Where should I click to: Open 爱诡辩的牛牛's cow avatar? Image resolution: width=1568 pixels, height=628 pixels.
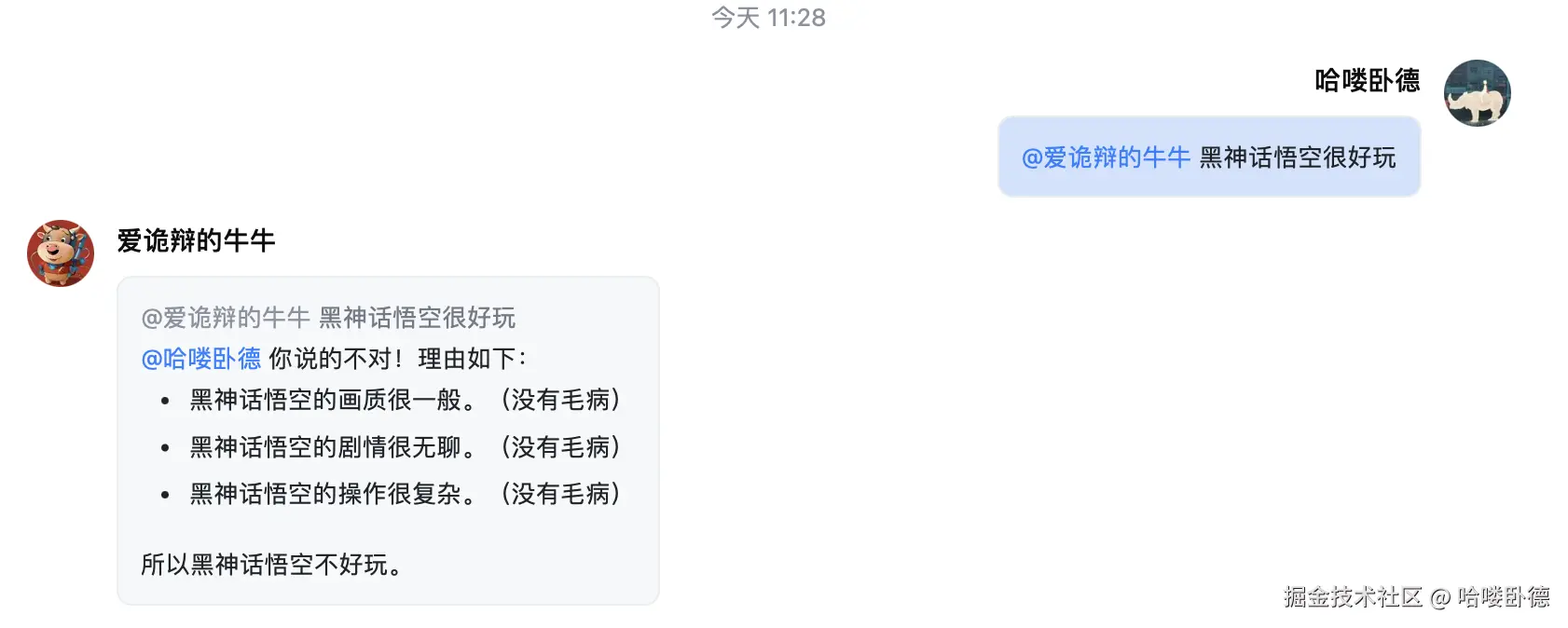pos(61,253)
